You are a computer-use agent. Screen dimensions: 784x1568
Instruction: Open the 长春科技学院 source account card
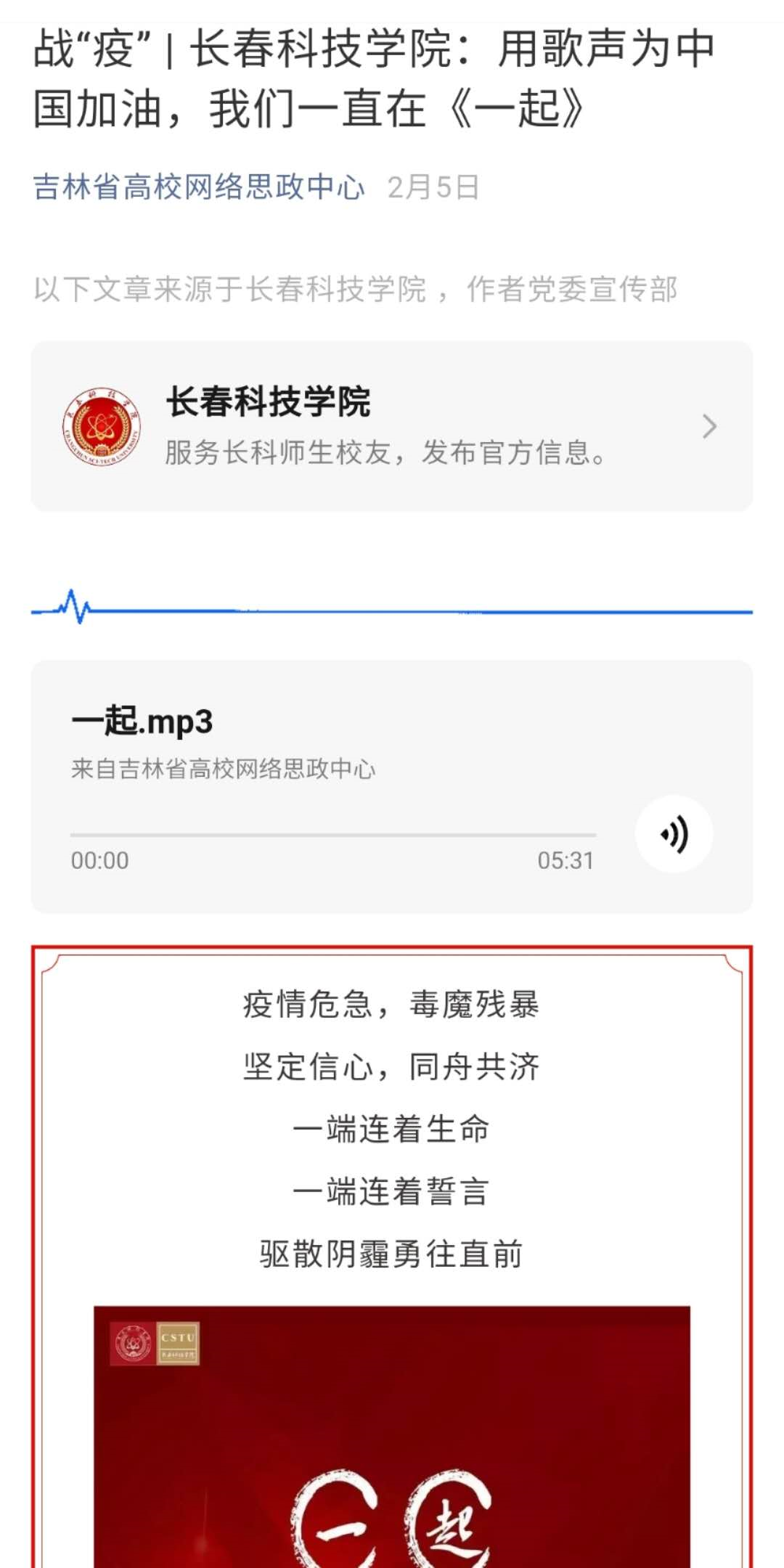click(x=391, y=426)
